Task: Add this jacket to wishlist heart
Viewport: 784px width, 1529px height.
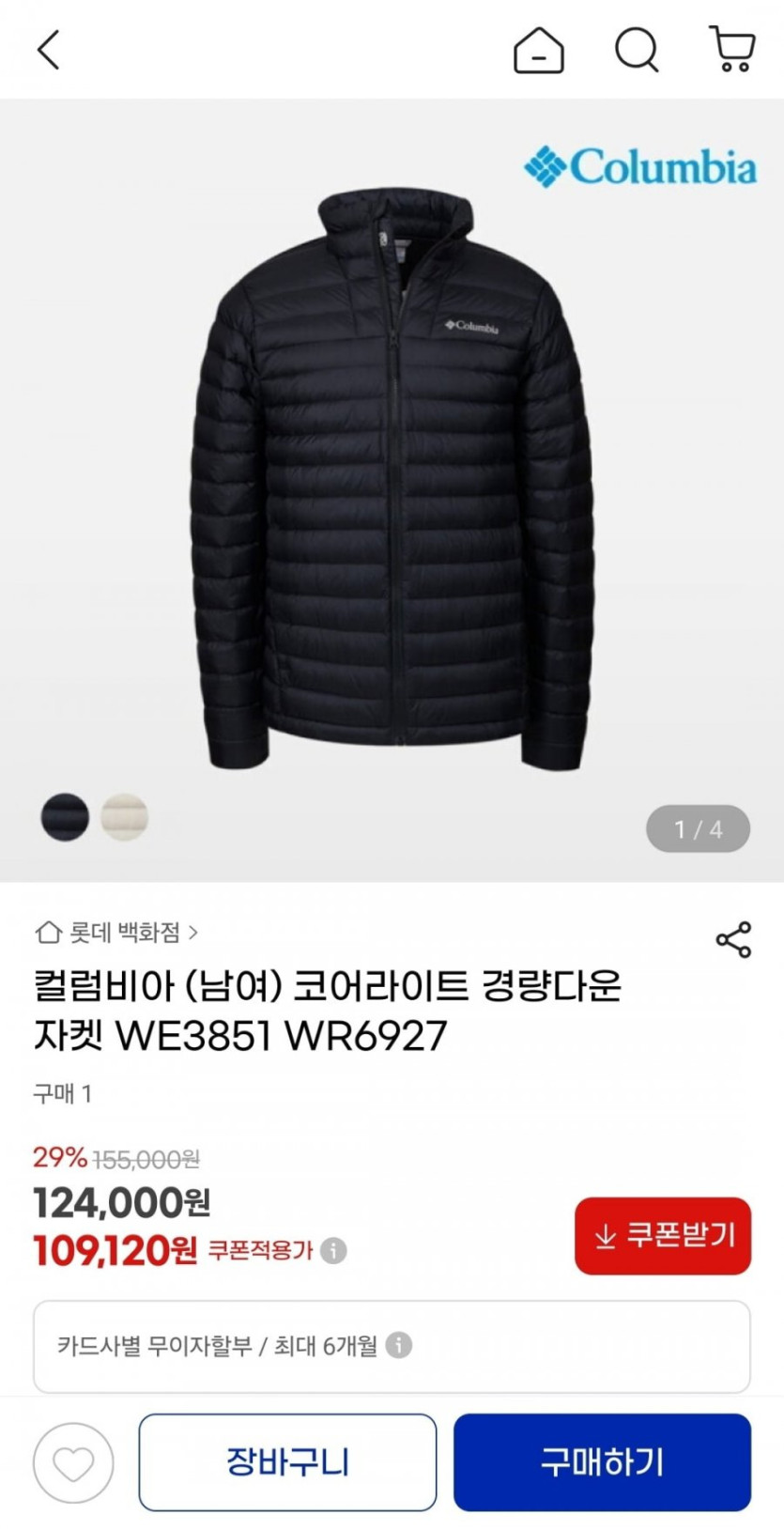Action: tap(73, 1462)
